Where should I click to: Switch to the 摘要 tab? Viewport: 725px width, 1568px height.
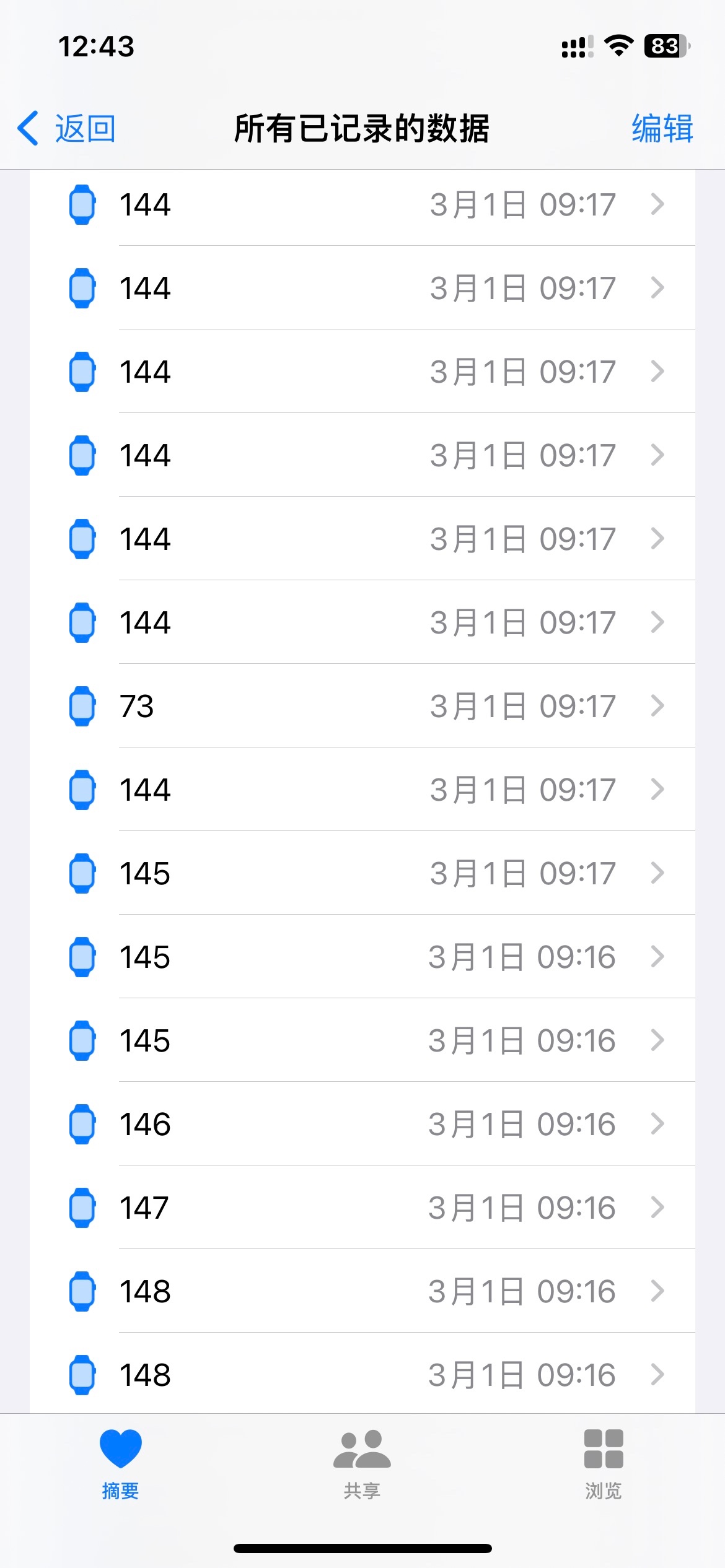[120, 1464]
